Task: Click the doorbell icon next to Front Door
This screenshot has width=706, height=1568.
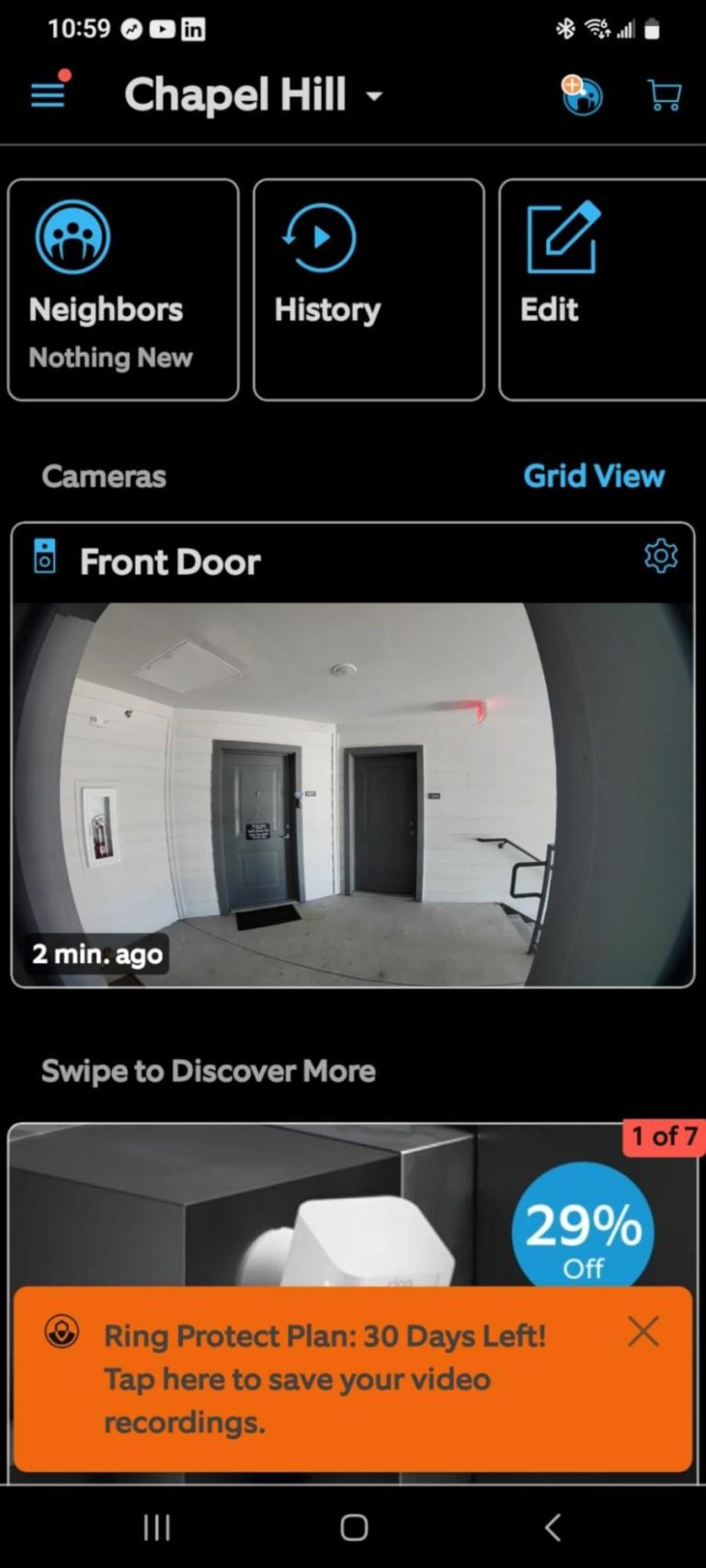Action: click(x=45, y=556)
